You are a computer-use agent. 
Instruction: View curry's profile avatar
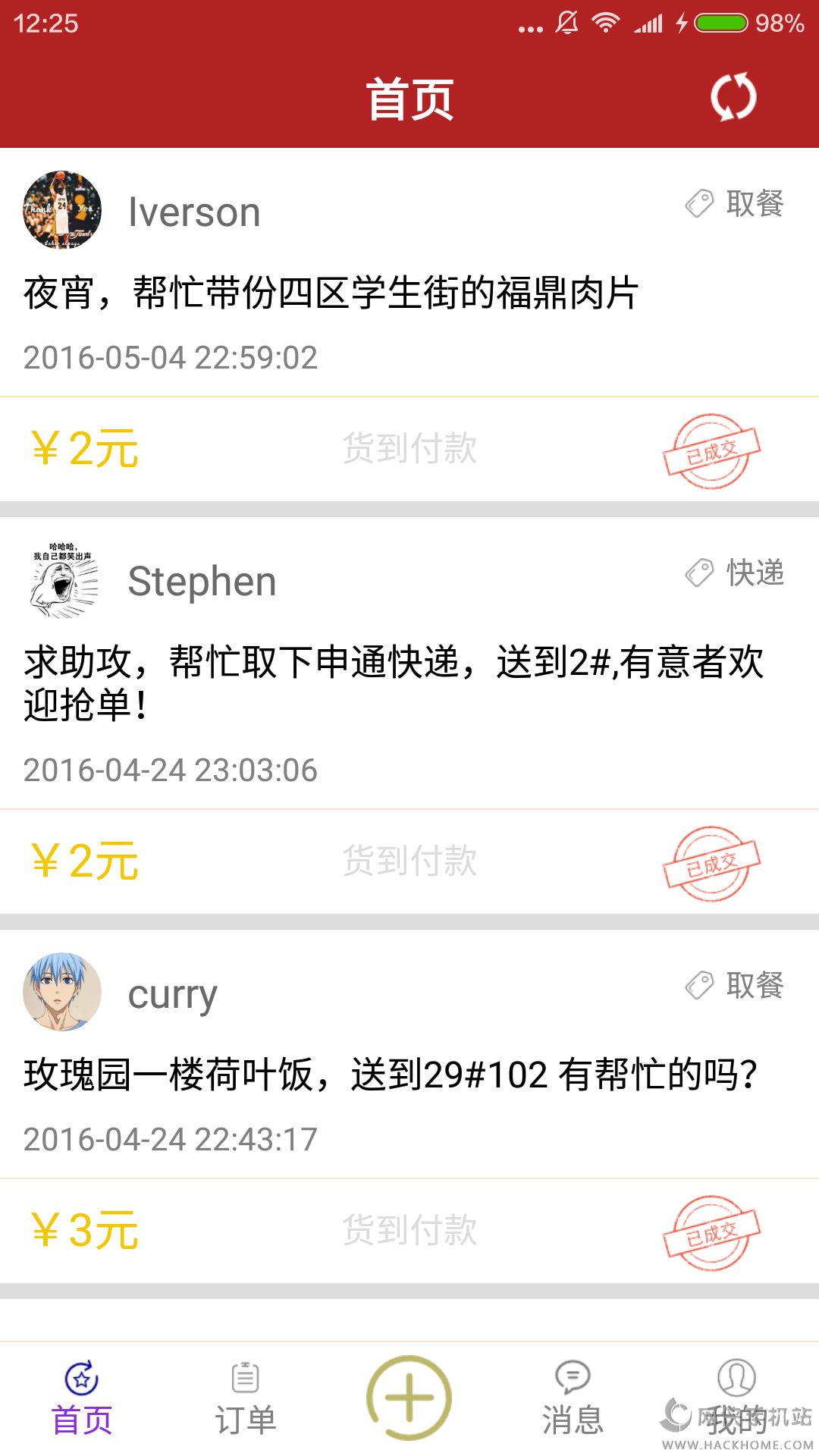coord(62,992)
